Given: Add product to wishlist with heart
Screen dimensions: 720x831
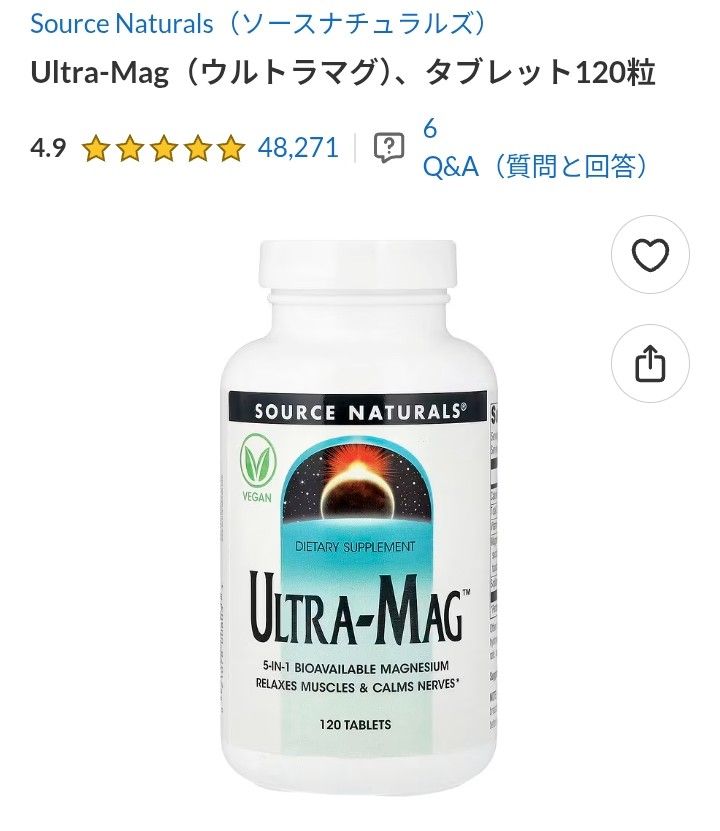Looking at the screenshot, I should click(x=650, y=256).
